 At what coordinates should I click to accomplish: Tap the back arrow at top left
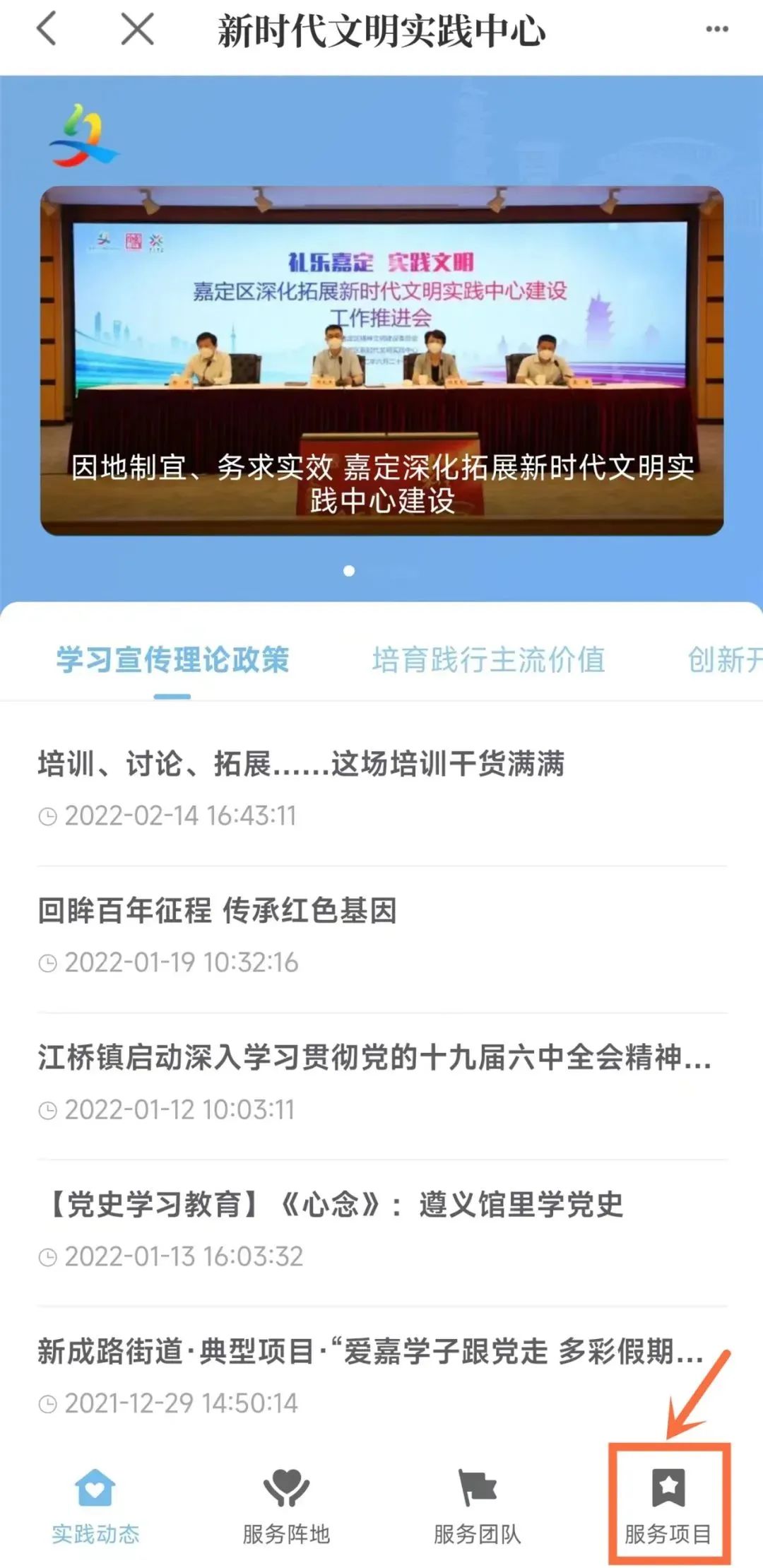click(44, 31)
